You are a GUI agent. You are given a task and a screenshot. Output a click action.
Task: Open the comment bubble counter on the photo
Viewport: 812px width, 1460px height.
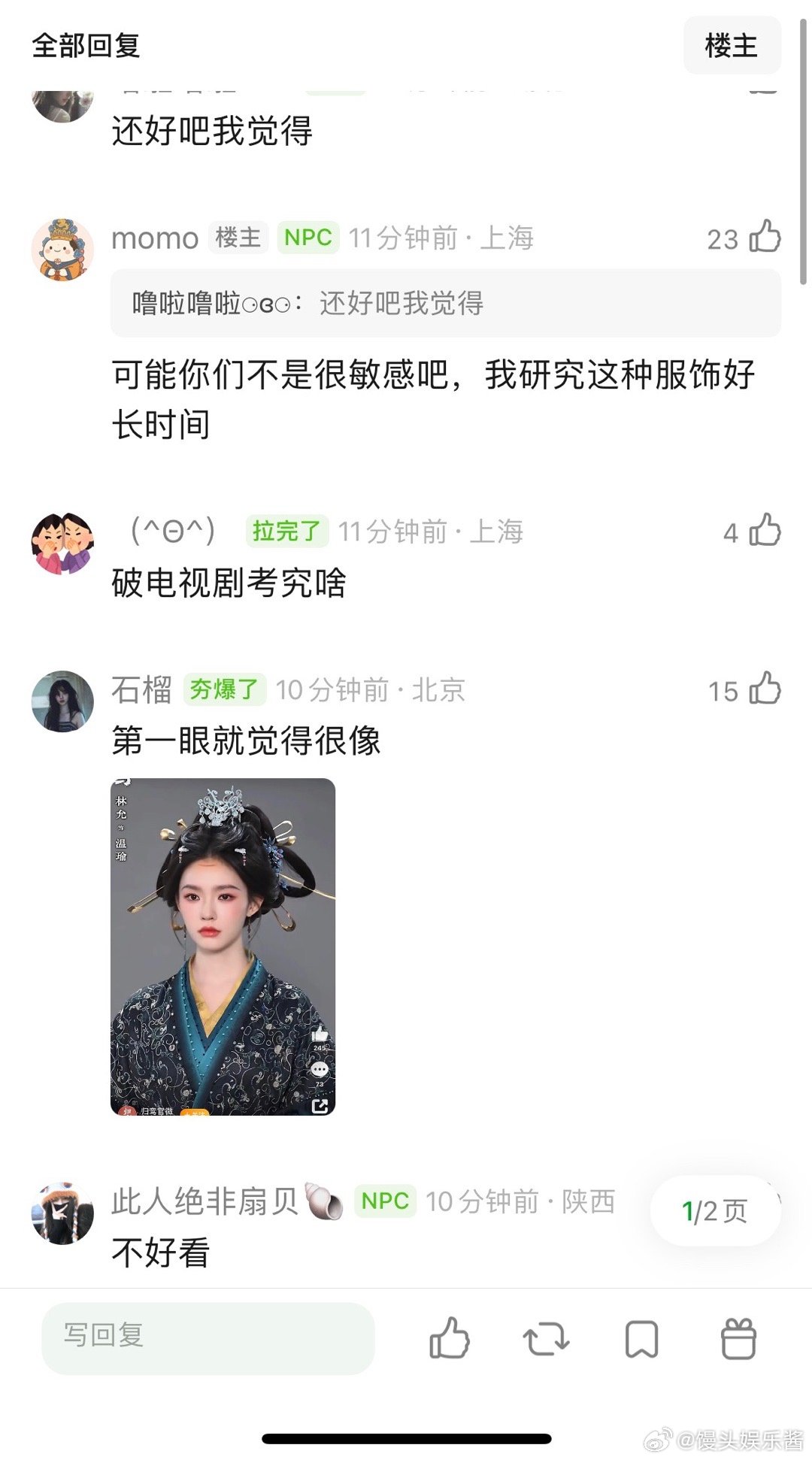point(319,1070)
